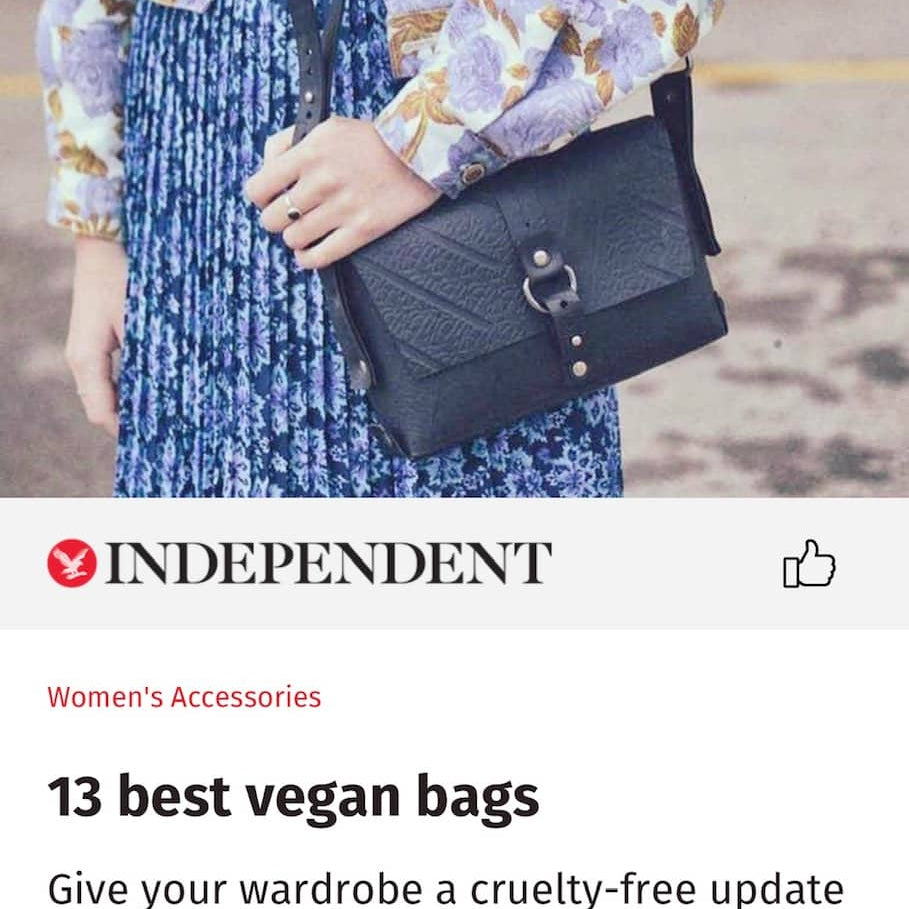This screenshot has width=909, height=909.
Task: Open the Women's Accessories category link
Action: pyautogui.click(x=184, y=697)
